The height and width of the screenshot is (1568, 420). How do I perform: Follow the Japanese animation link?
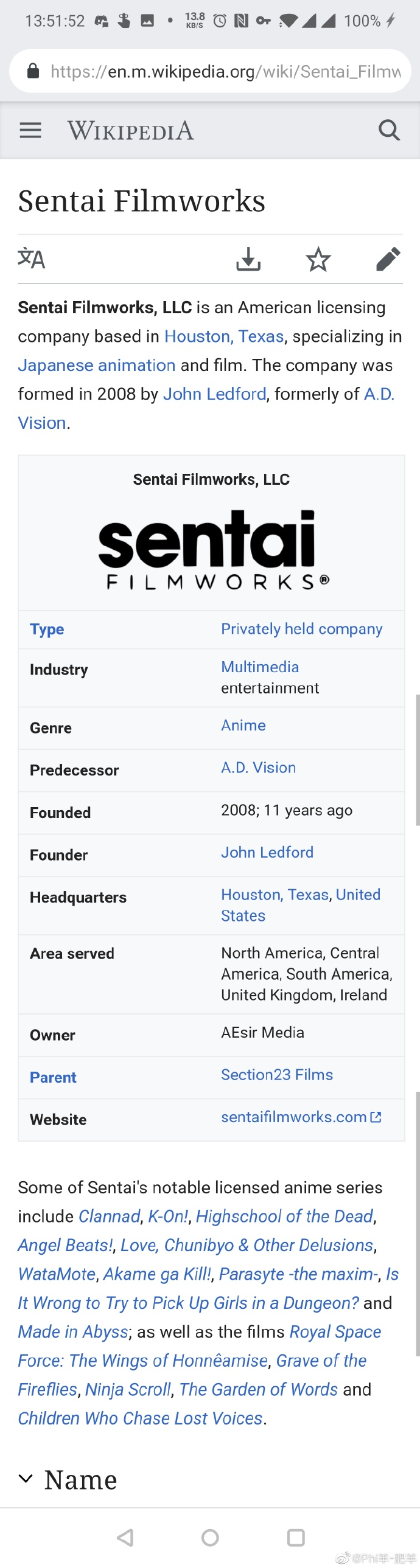(96, 365)
